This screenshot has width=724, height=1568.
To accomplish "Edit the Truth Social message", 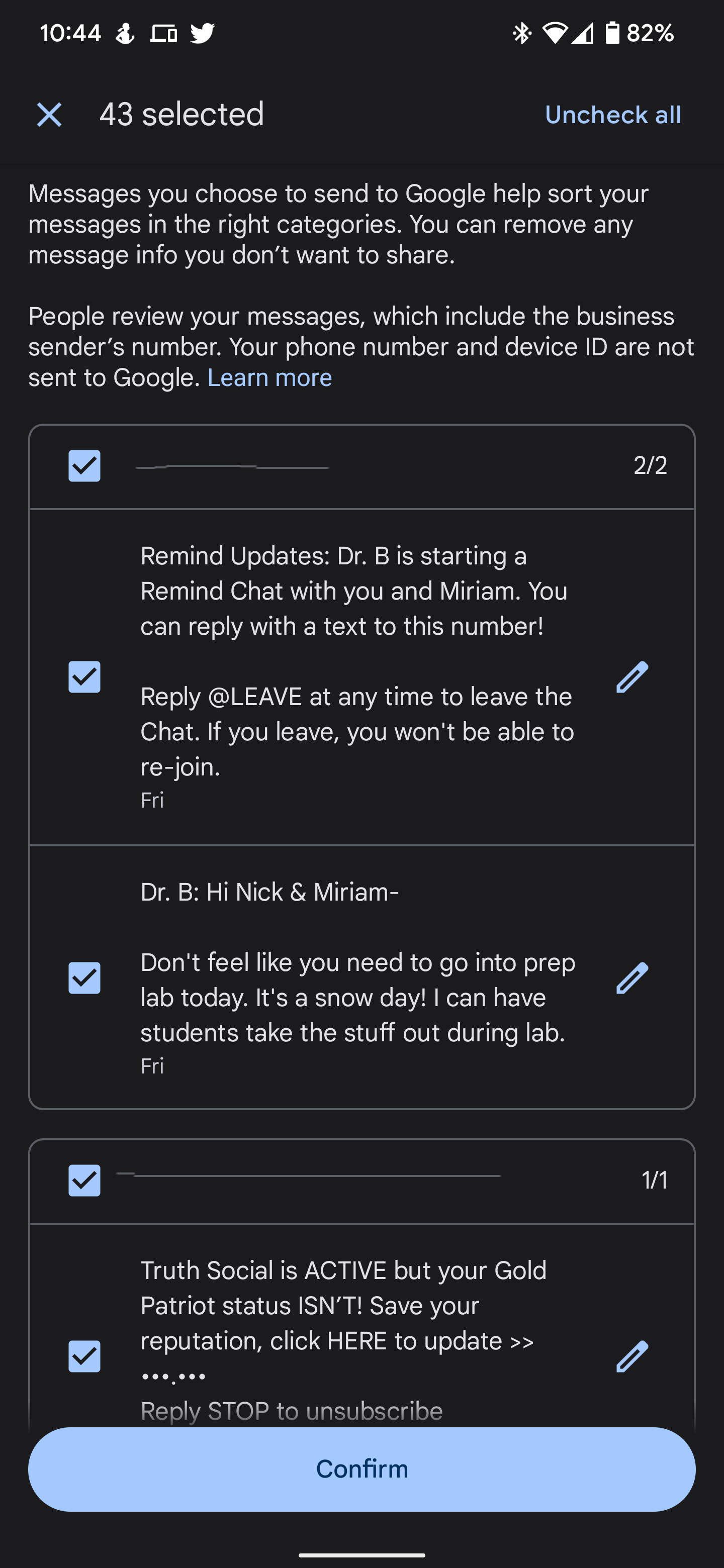I will (632, 1356).
